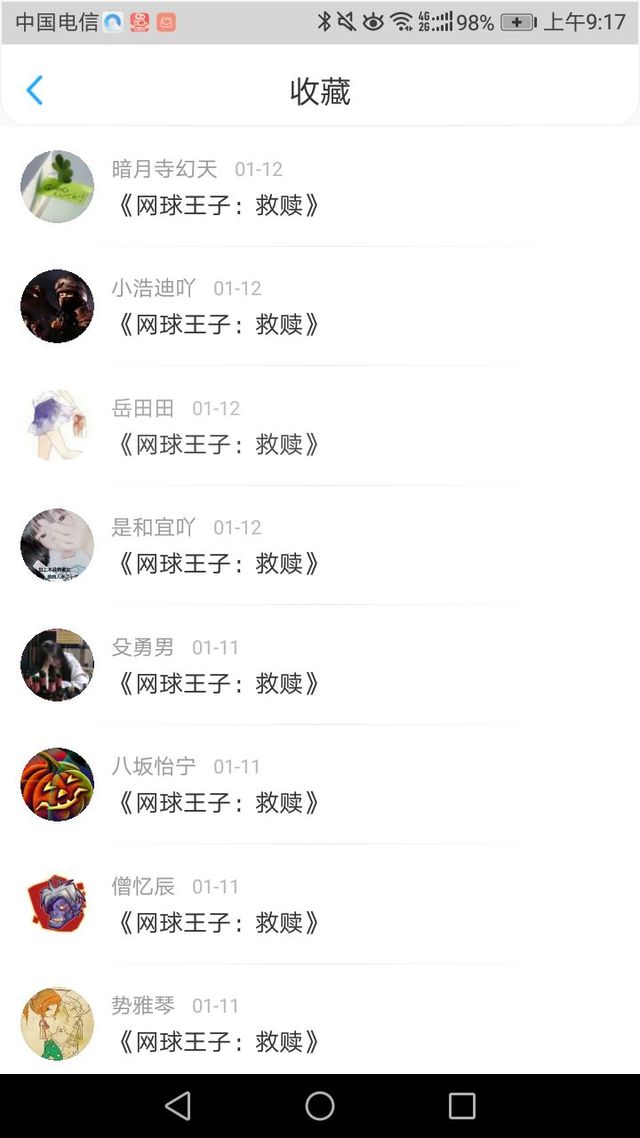Select the favorite from 岳田田

tap(218, 444)
